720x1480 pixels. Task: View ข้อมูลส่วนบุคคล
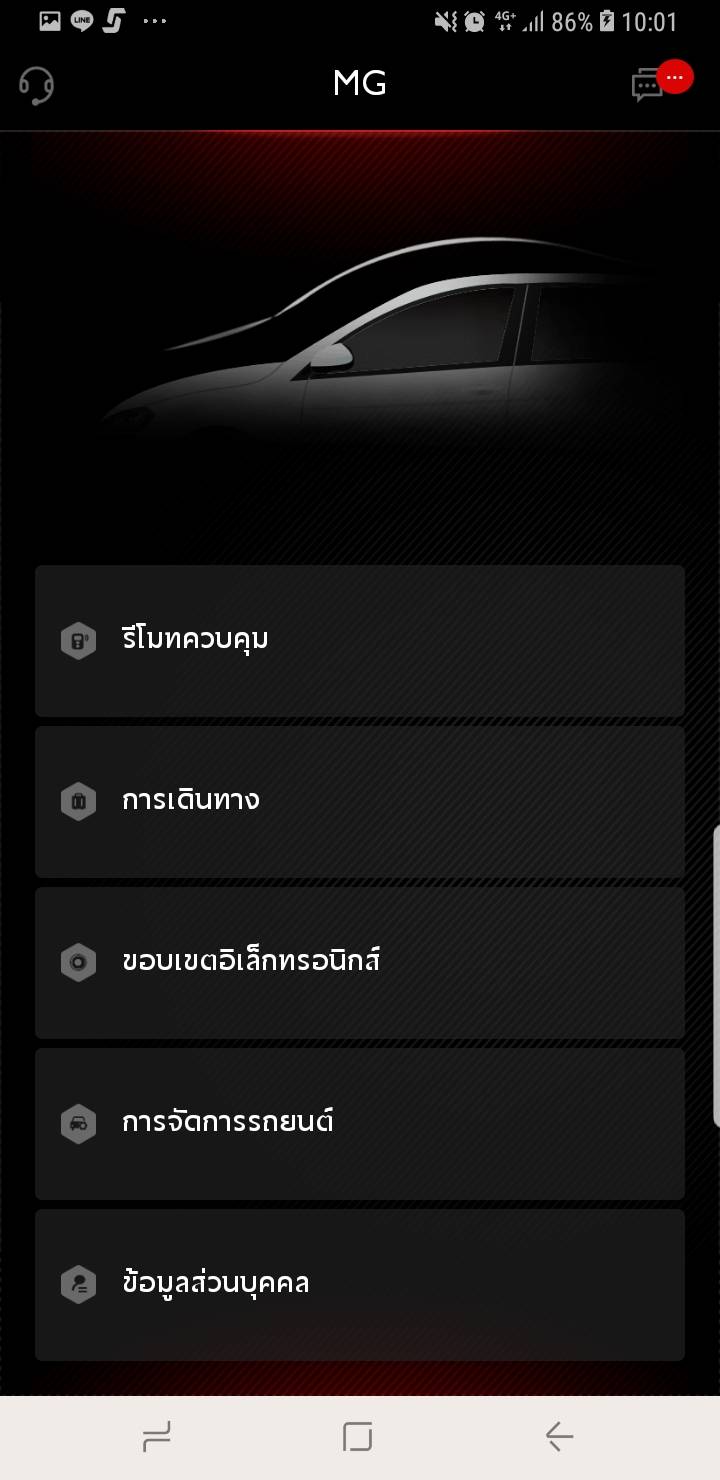360,1284
